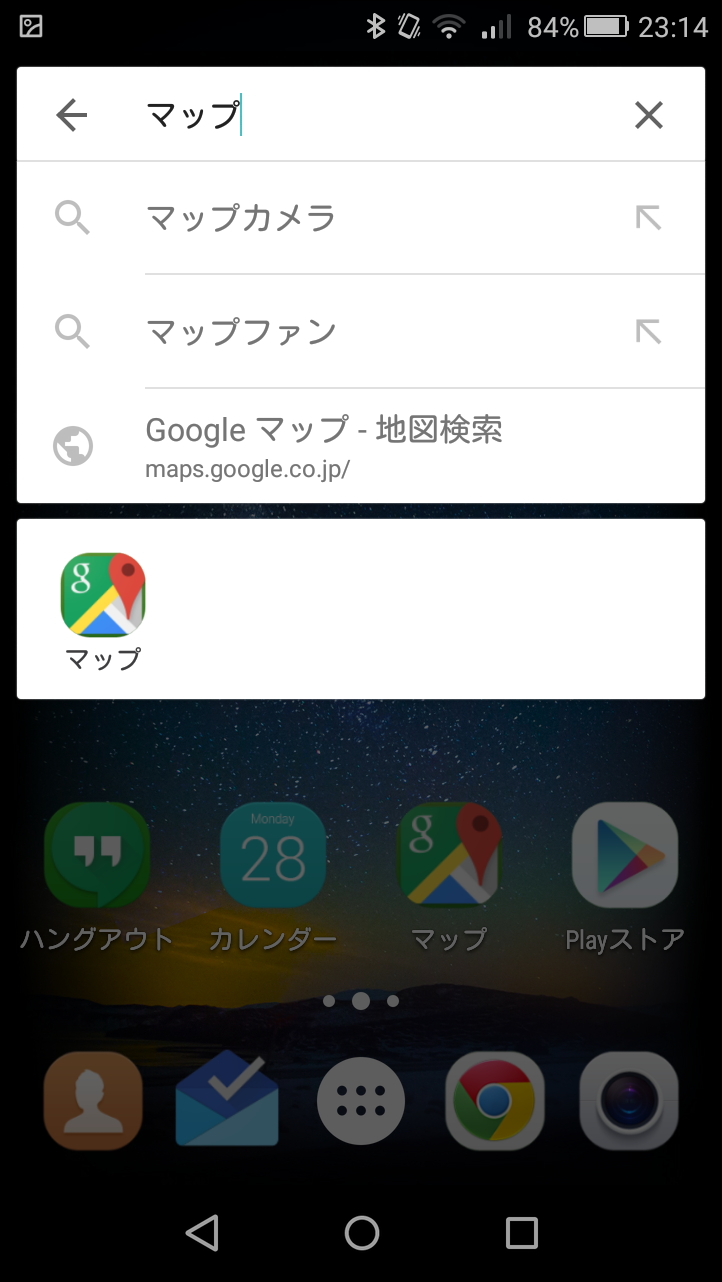Select the マップカメラ search suggestion
722x1282 pixels.
(x=300, y=217)
